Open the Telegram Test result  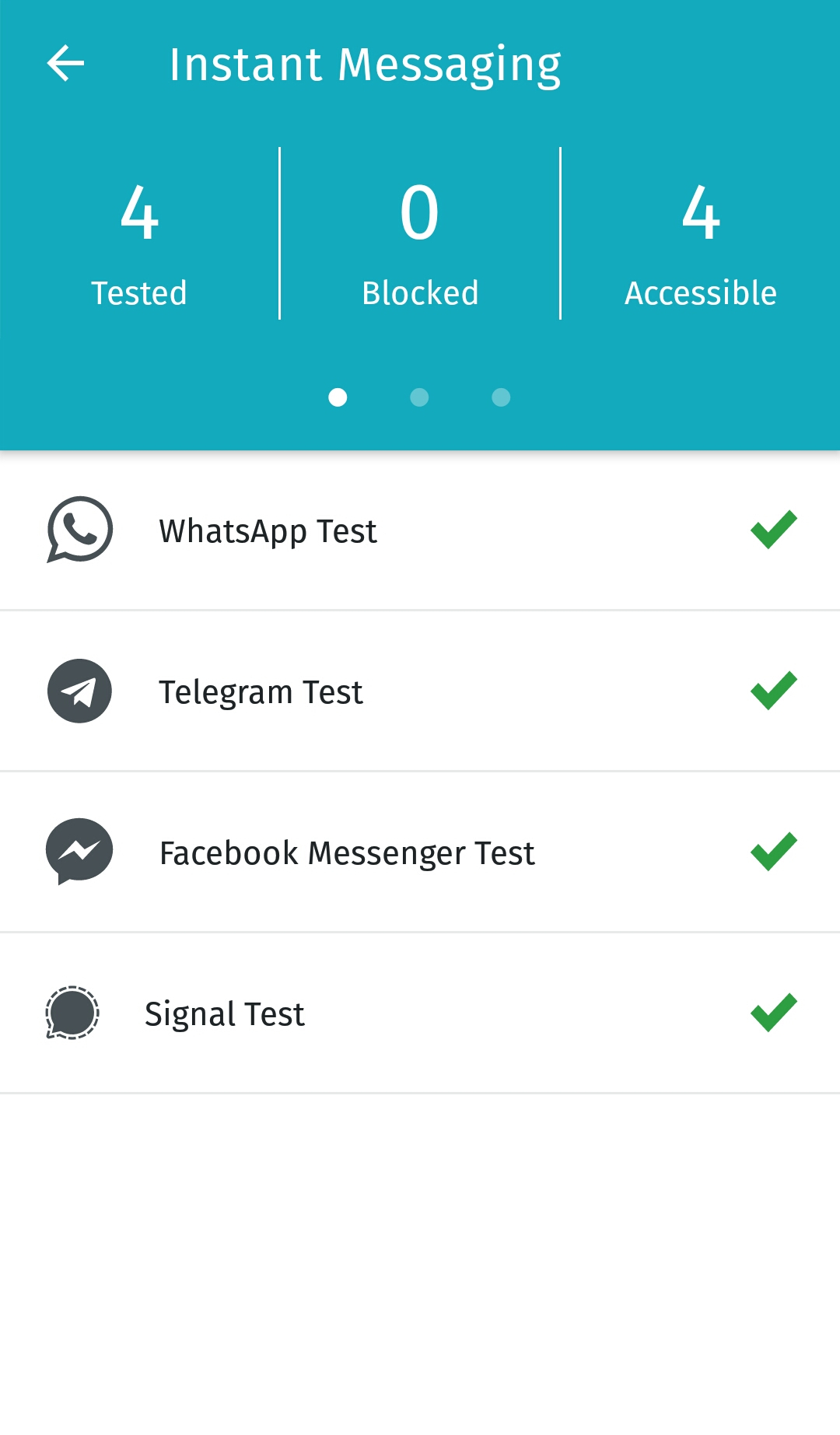coord(420,691)
